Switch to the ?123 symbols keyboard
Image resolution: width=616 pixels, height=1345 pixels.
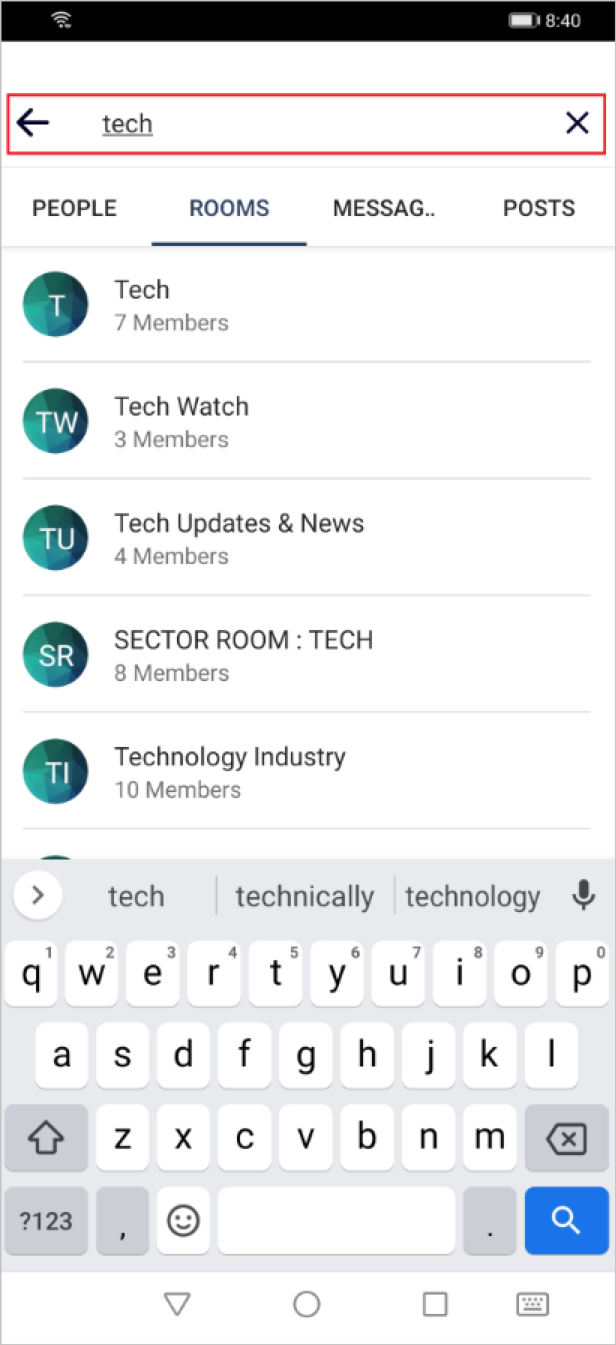[x=46, y=1220]
